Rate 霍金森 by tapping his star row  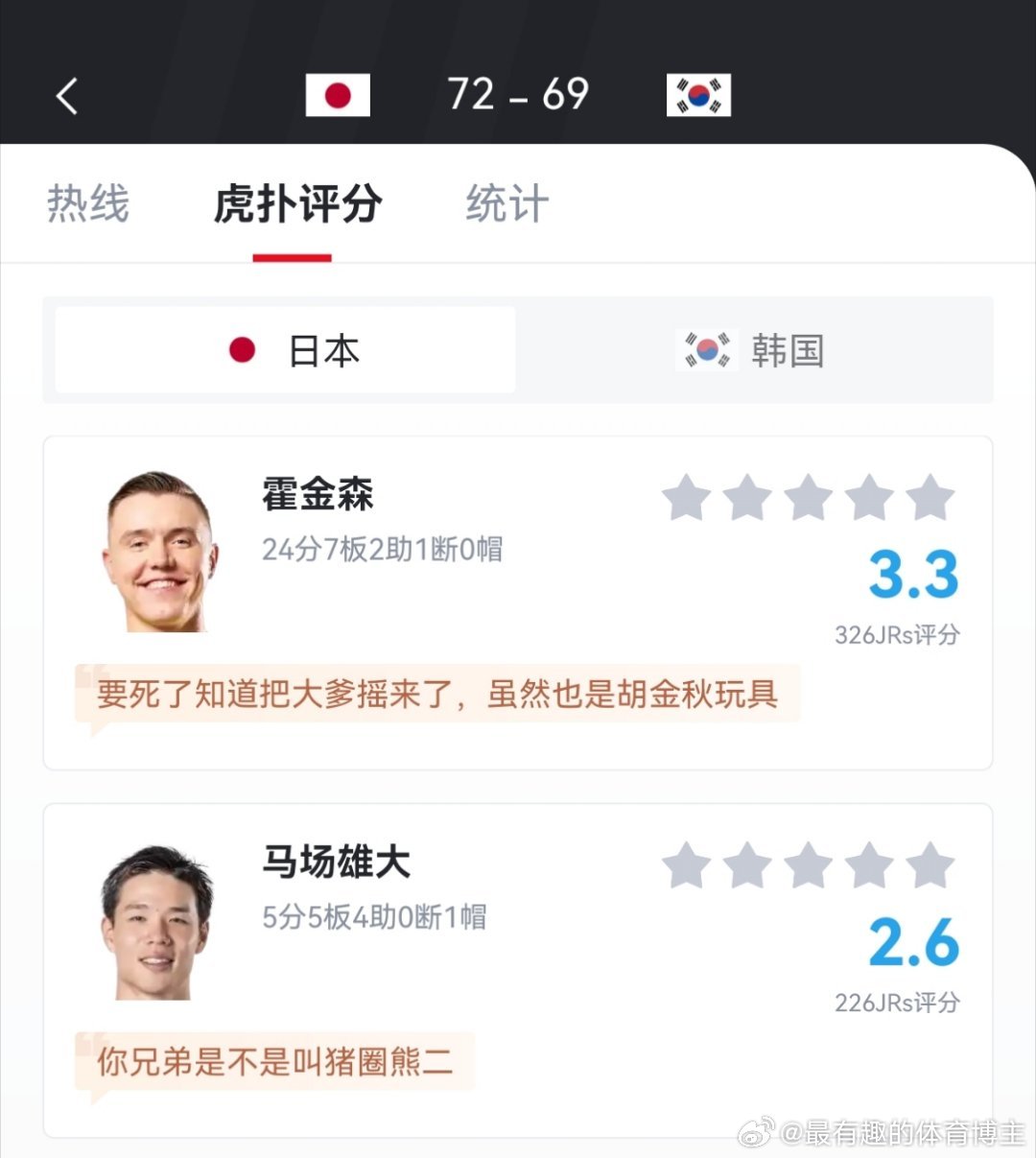tap(809, 499)
